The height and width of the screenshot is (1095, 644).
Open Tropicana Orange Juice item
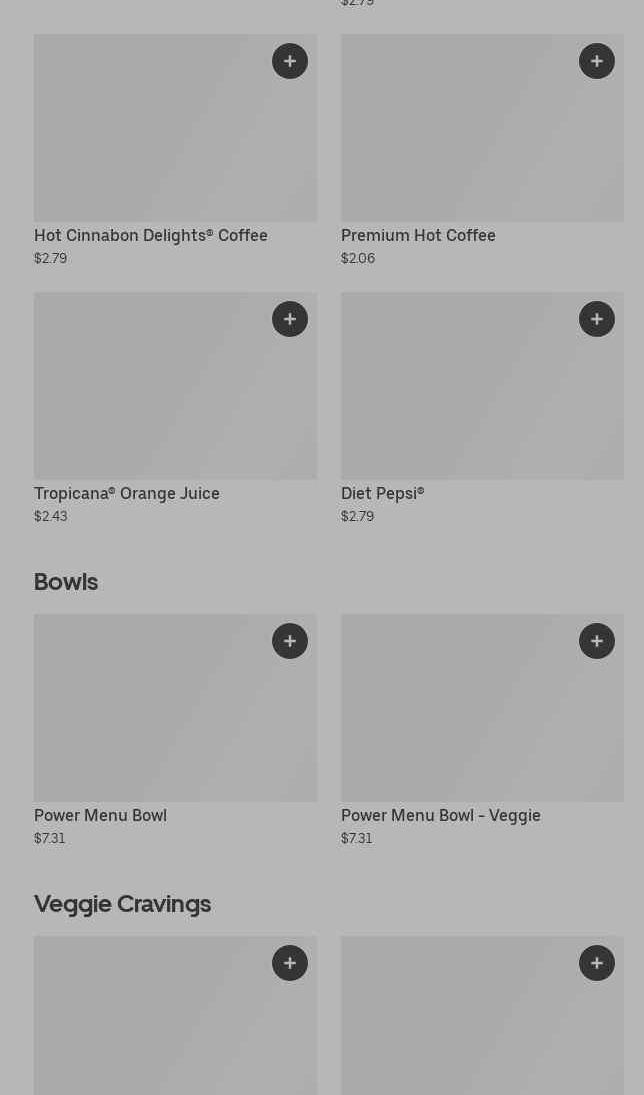coord(175,408)
